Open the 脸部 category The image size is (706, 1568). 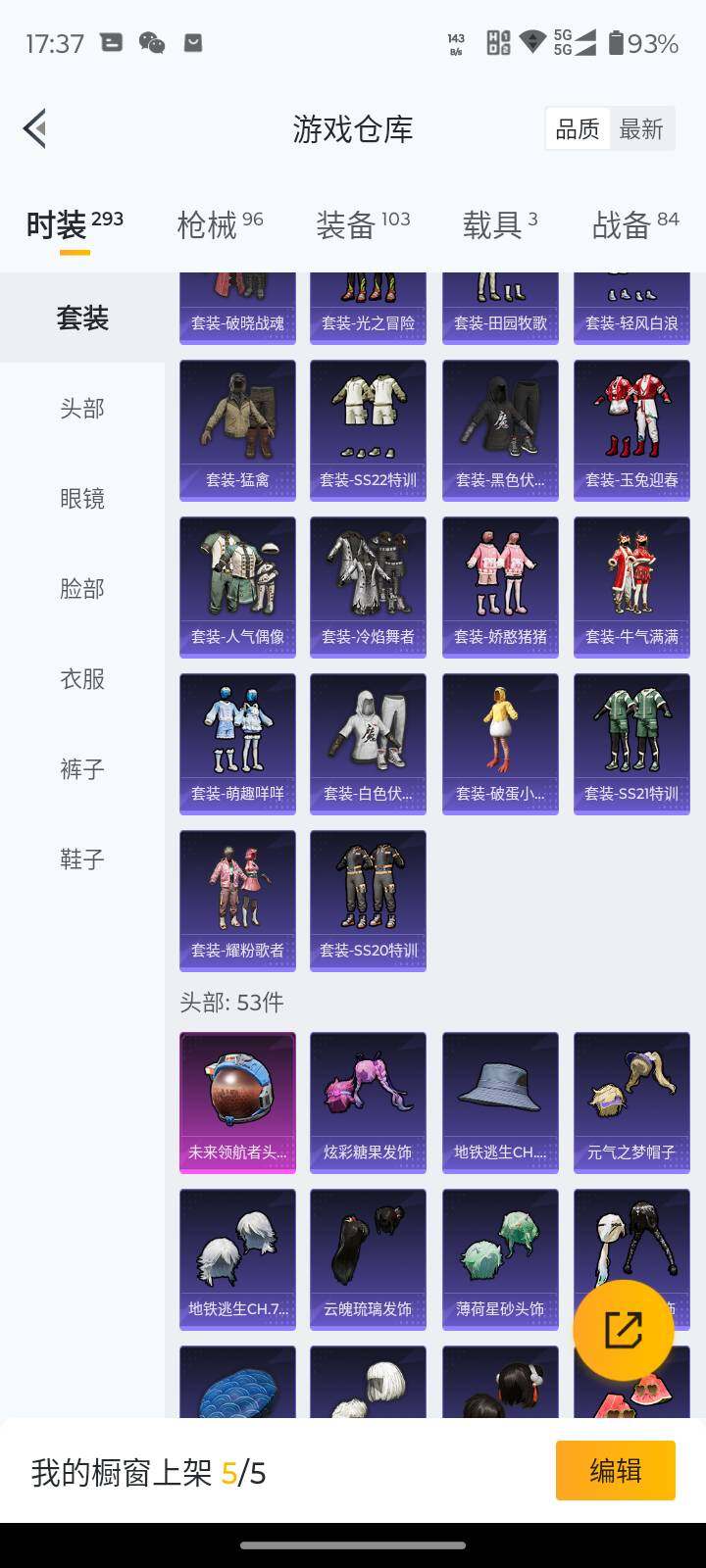82,589
